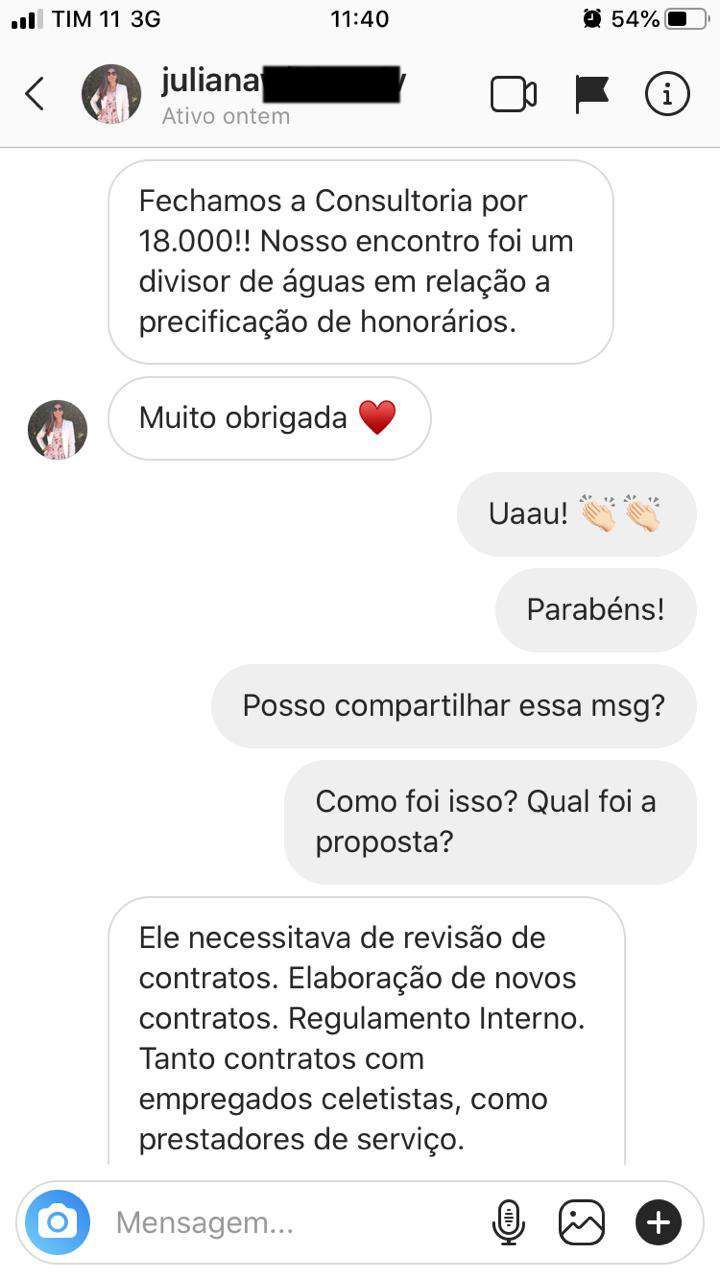Tap the avatar beside Muito obrigada

[x=58, y=430]
